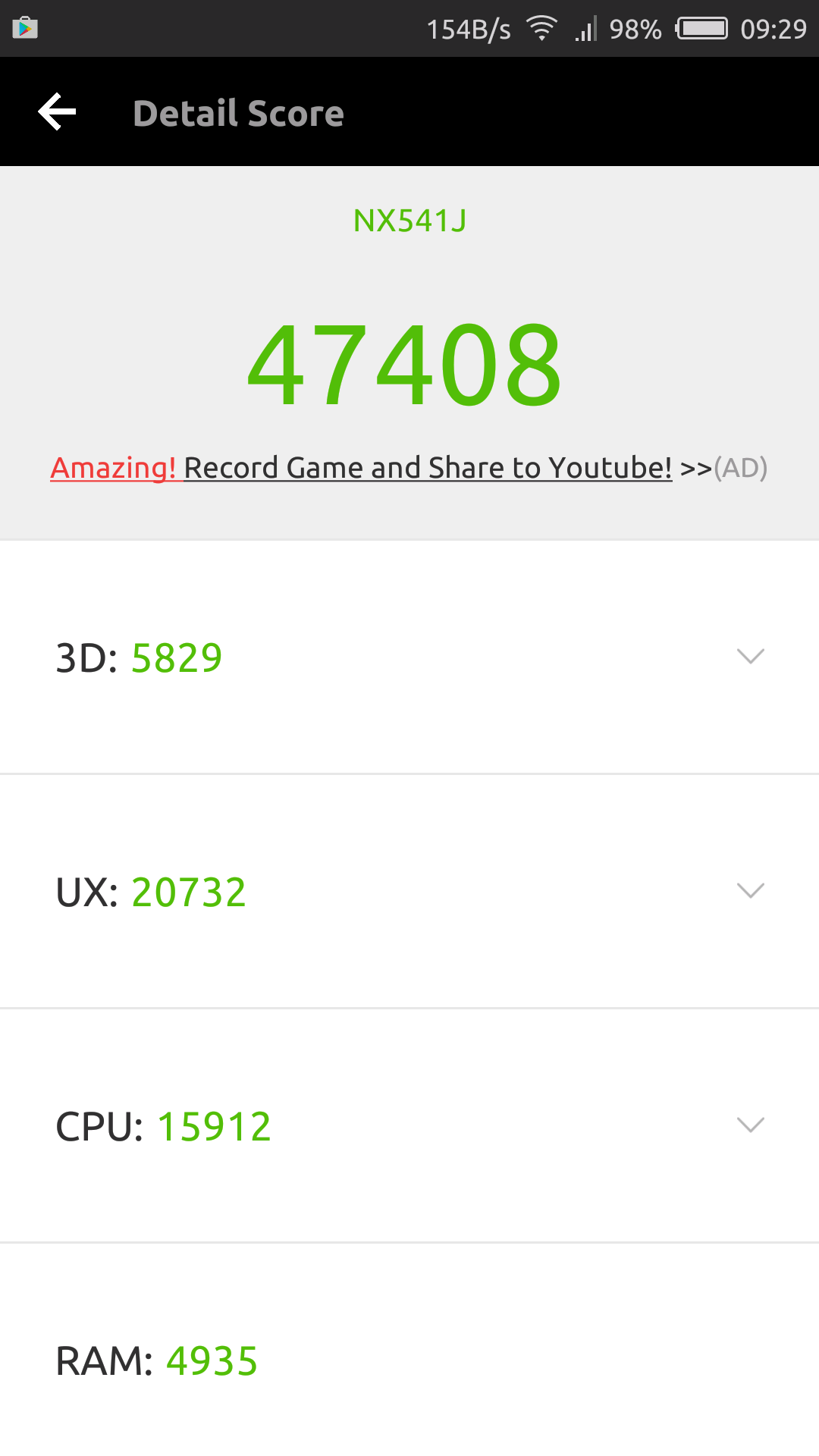819x1456 pixels.
Task: Go back using the arrow icon
Action: (x=57, y=112)
